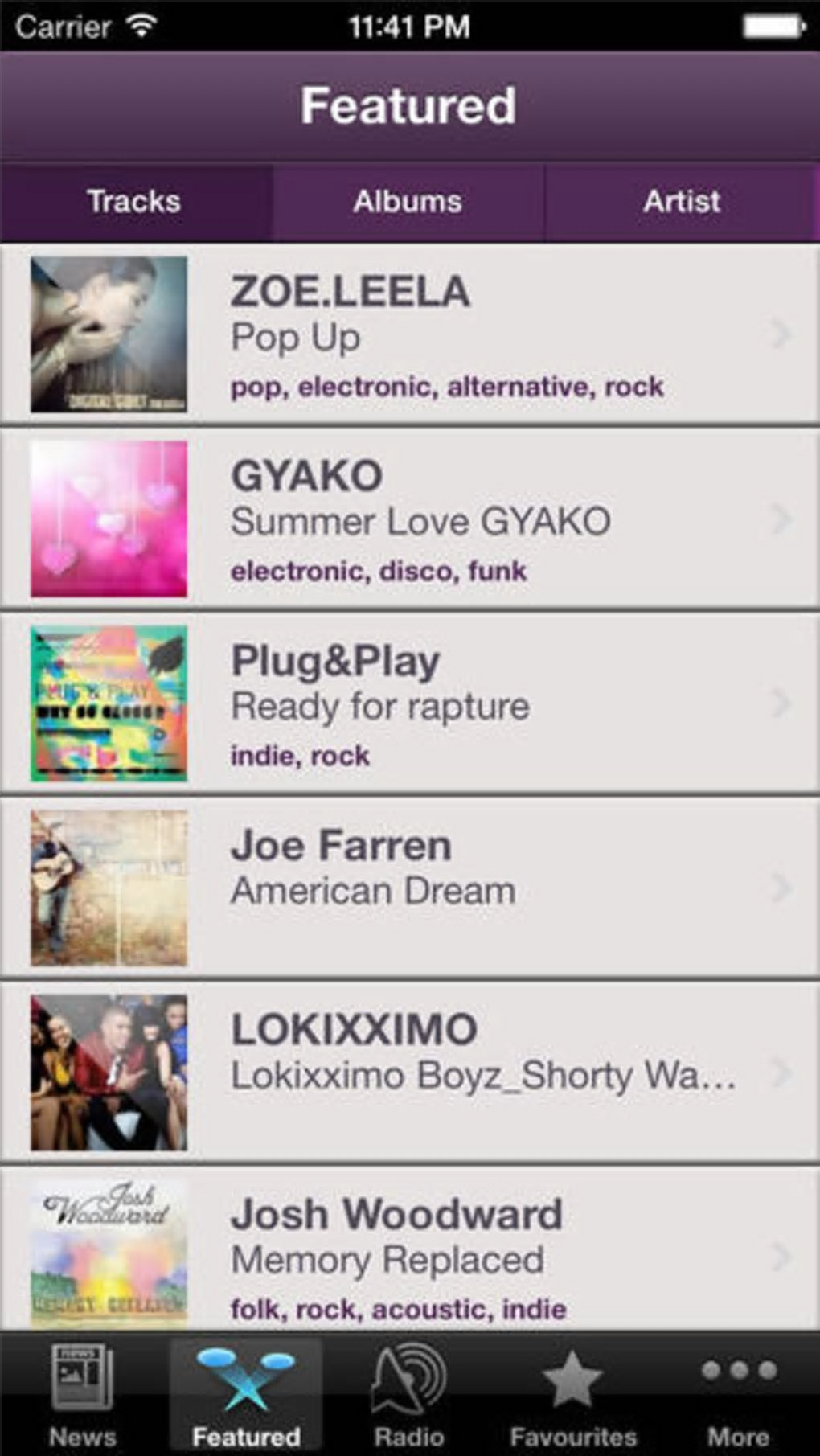Switch to the Albums segment
Image resolution: width=820 pixels, height=1456 pixels.
(408, 202)
